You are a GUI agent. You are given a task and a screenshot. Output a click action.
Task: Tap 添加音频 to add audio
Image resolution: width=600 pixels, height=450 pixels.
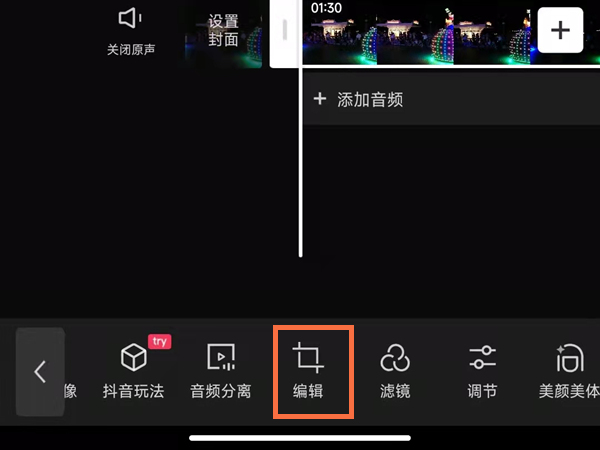click(x=360, y=99)
